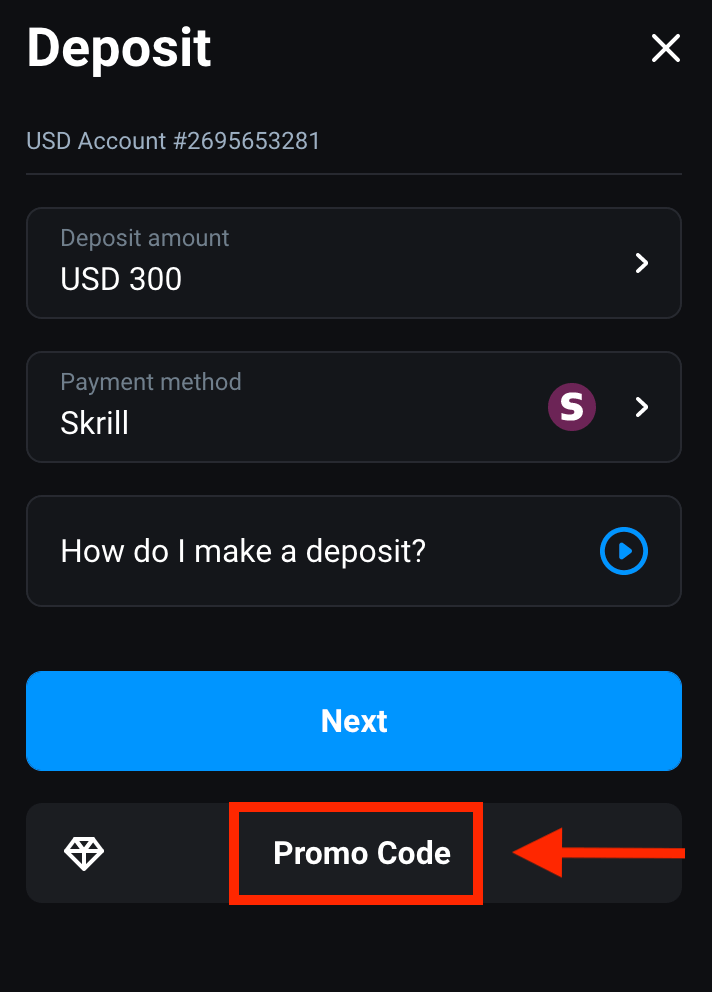Open the 'How do I make a deposit?' guide
712x992 pixels.
point(354,551)
